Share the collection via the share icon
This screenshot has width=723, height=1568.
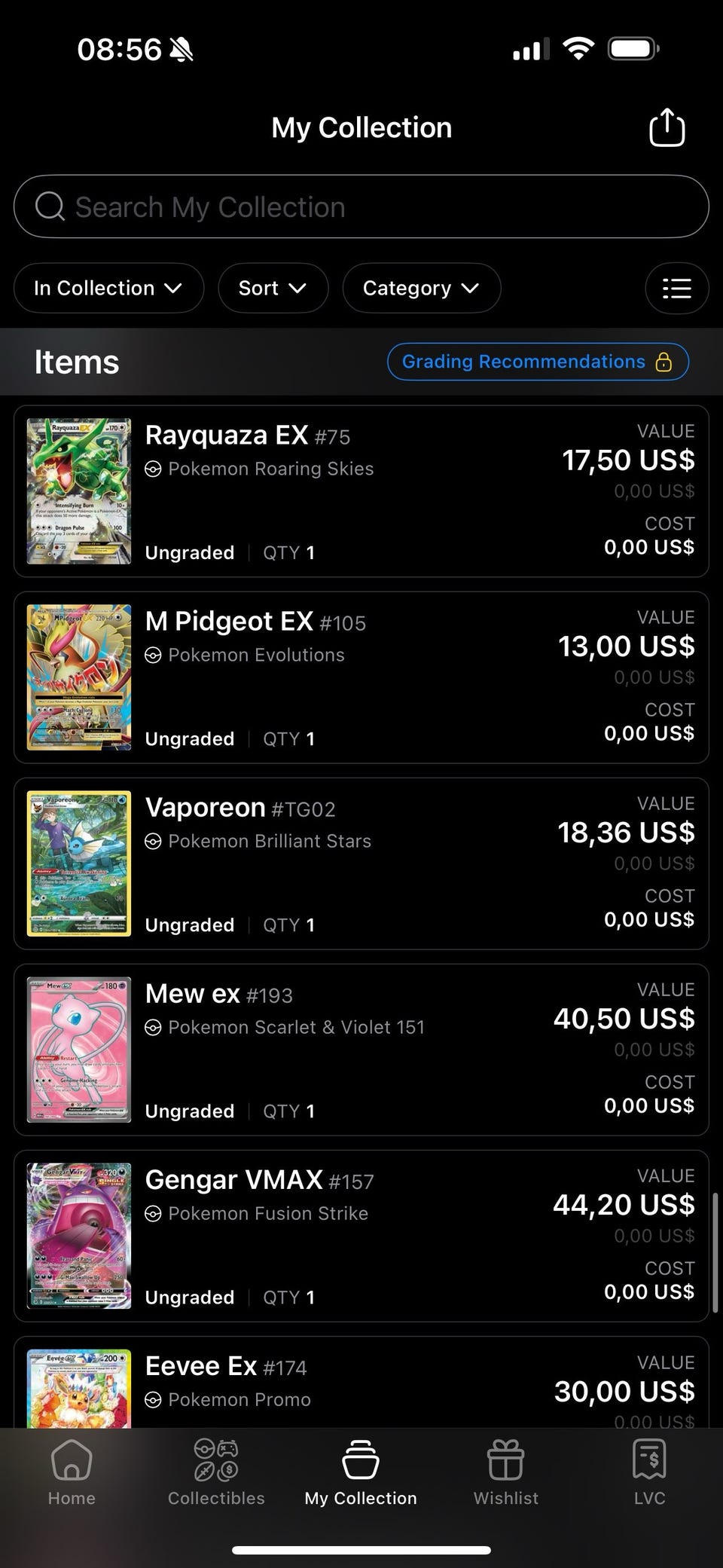coord(667,127)
